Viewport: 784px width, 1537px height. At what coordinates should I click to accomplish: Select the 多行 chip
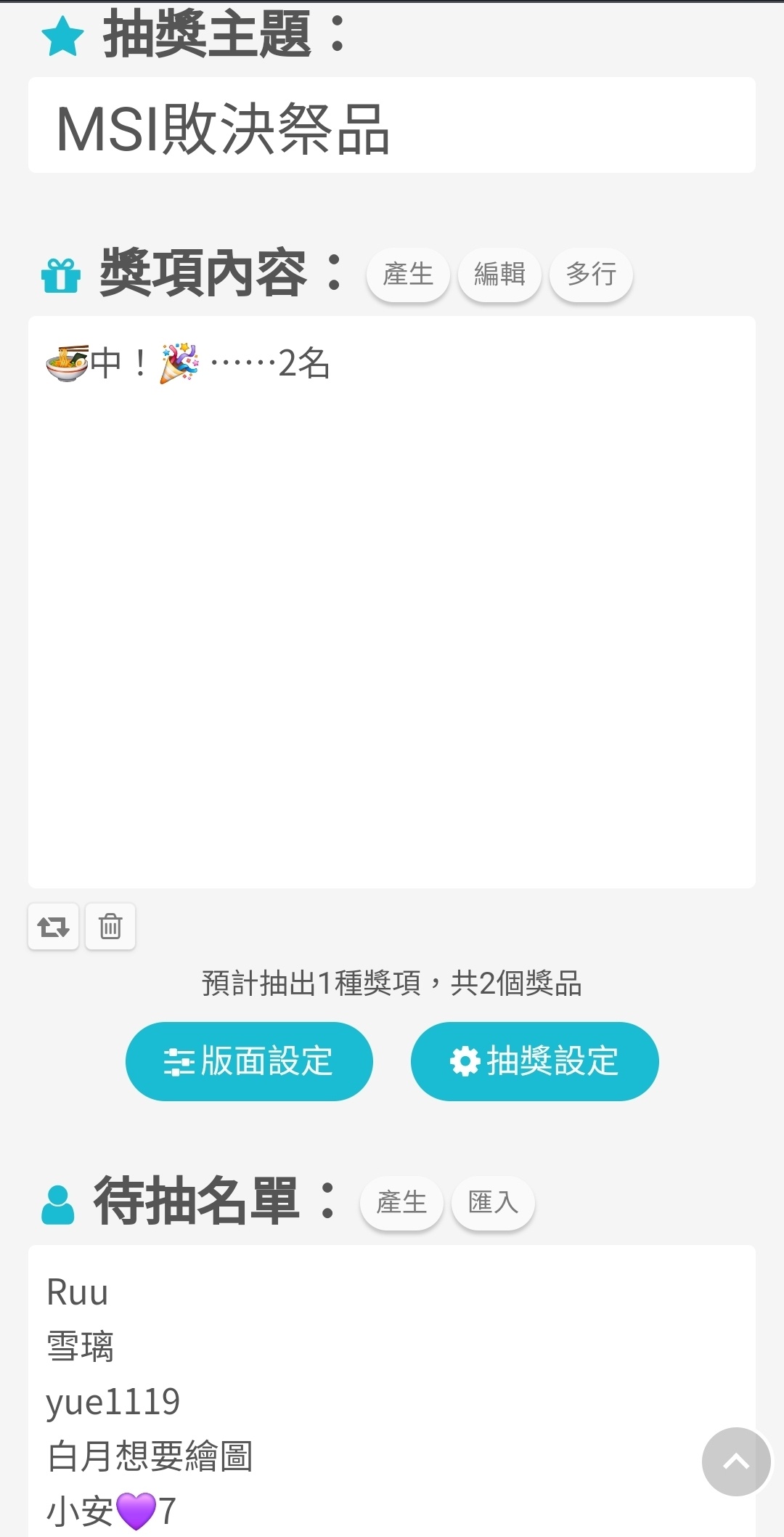coord(591,275)
